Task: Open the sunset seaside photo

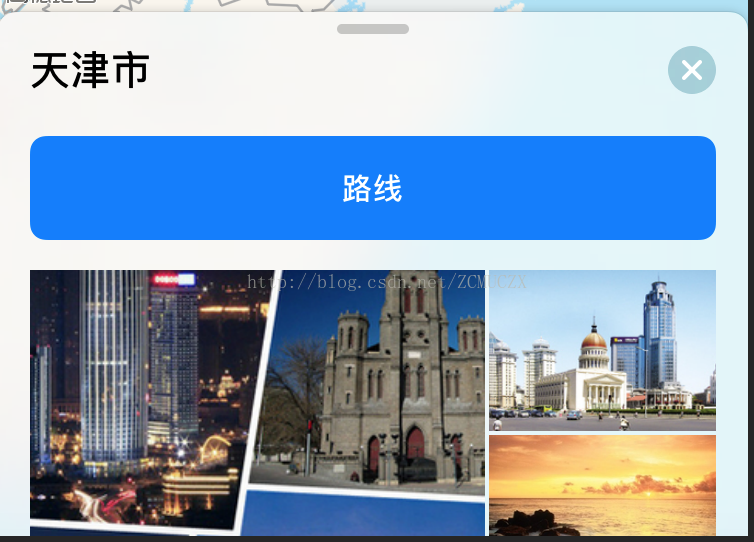Action: pos(602,486)
